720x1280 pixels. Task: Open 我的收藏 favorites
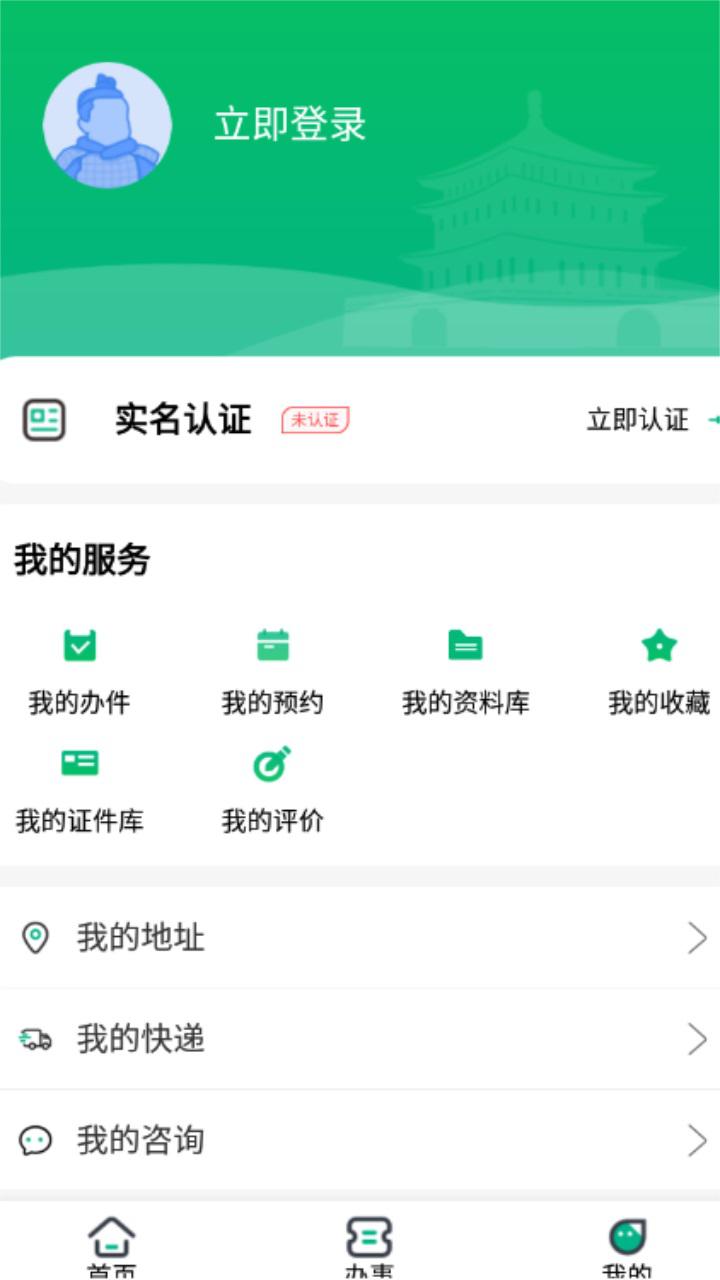click(x=659, y=672)
